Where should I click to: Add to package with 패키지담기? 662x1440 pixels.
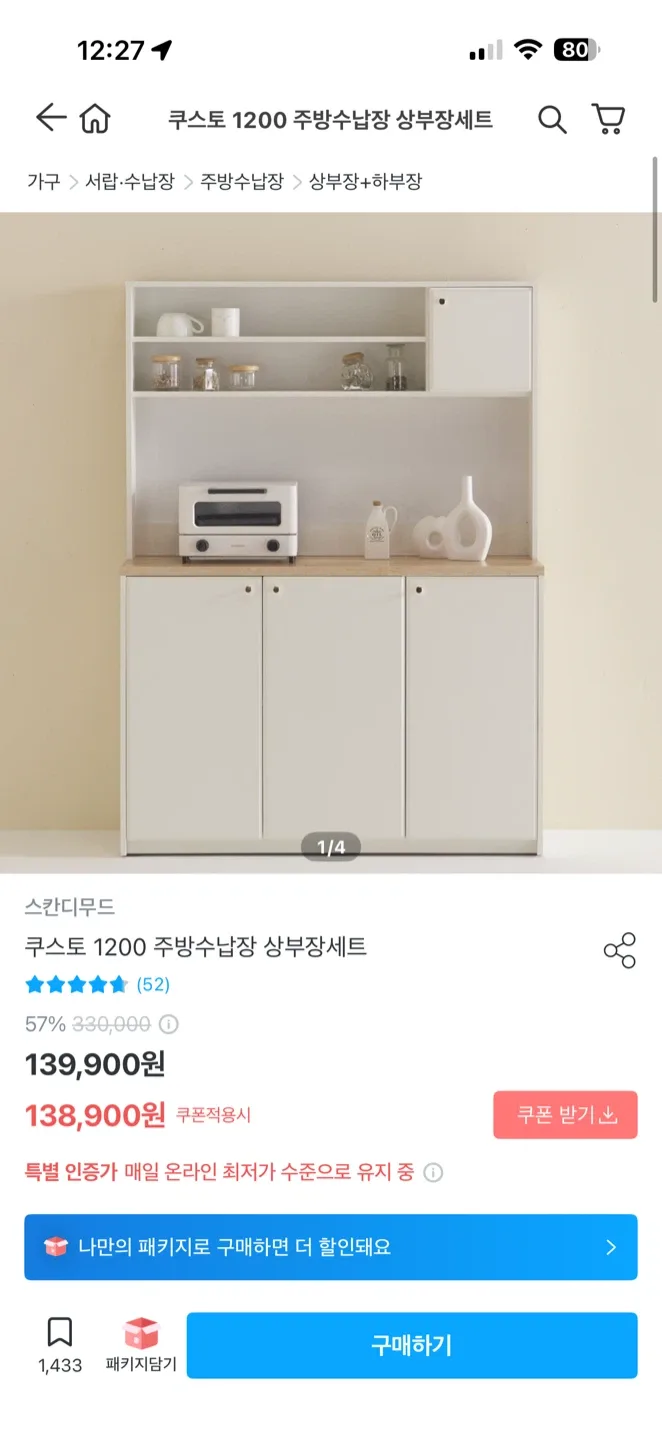click(141, 1345)
